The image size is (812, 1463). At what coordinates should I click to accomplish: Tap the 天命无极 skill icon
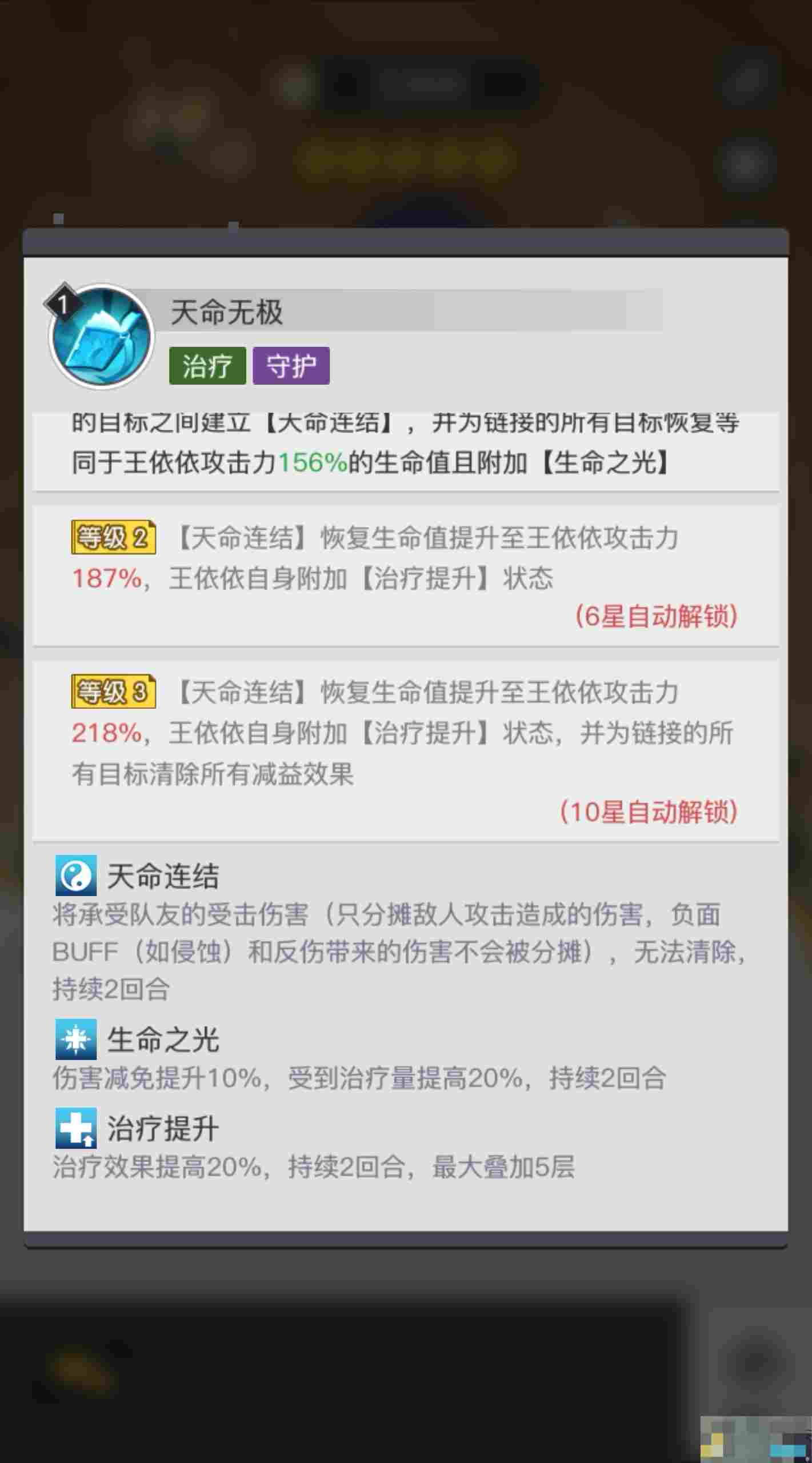click(x=101, y=336)
